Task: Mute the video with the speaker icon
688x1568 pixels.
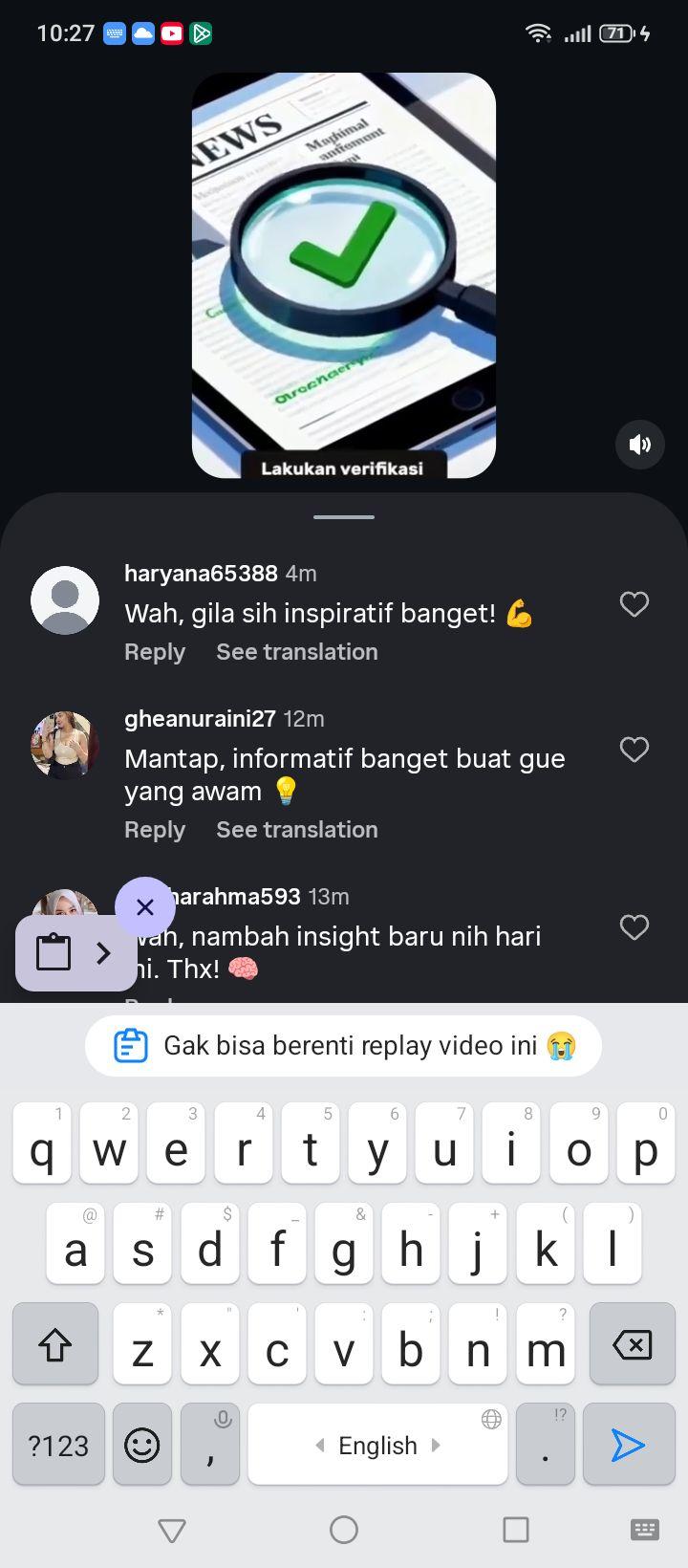Action: click(x=639, y=444)
